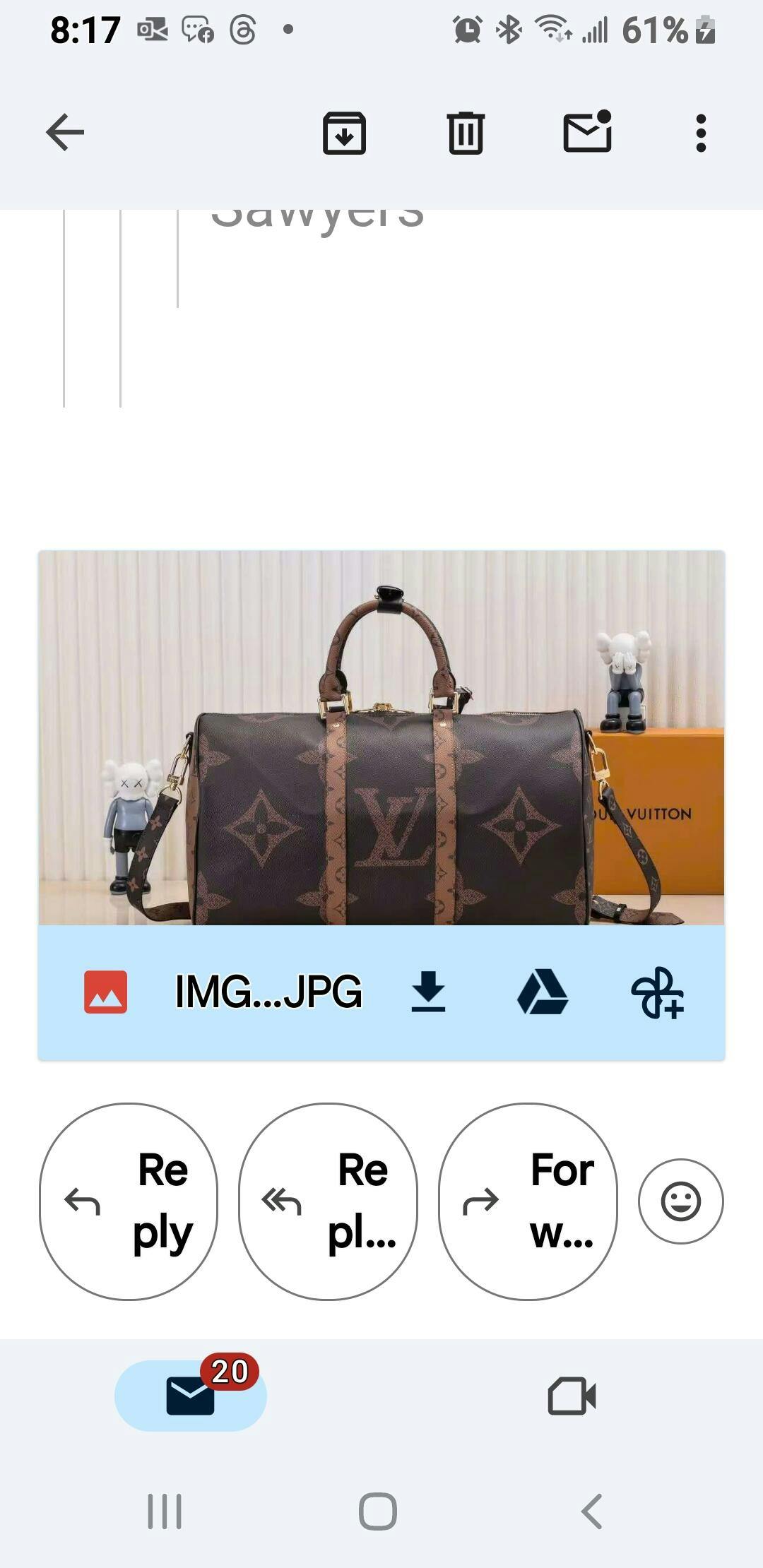Delete this email
The height and width of the screenshot is (1568, 763).
pyautogui.click(x=466, y=133)
